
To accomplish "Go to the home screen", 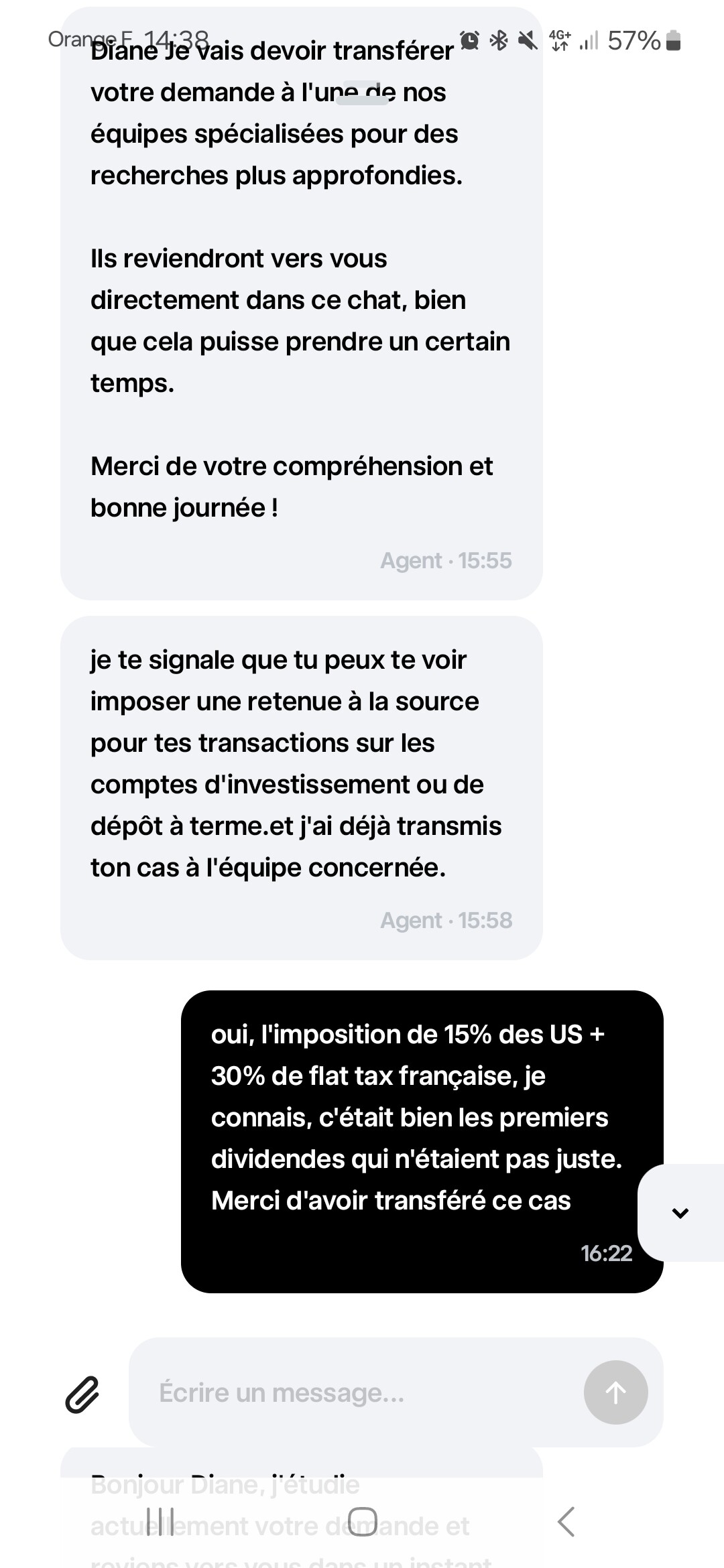I will [x=362, y=1522].
